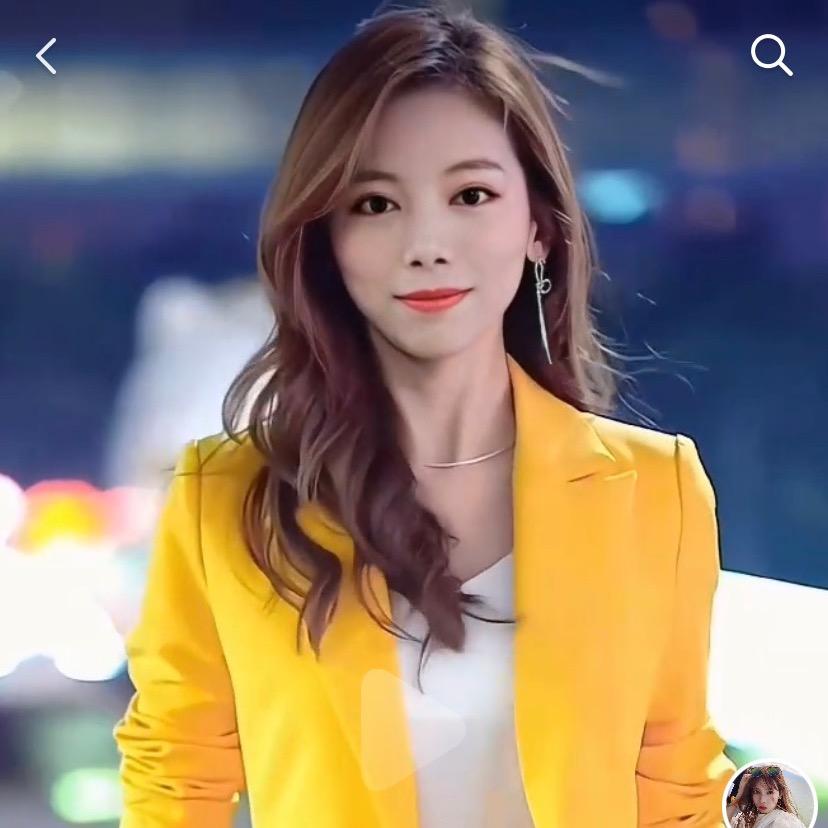Open search with the magnifier icon
The height and width of the screenshot is (828, 828).
point(771,56)
